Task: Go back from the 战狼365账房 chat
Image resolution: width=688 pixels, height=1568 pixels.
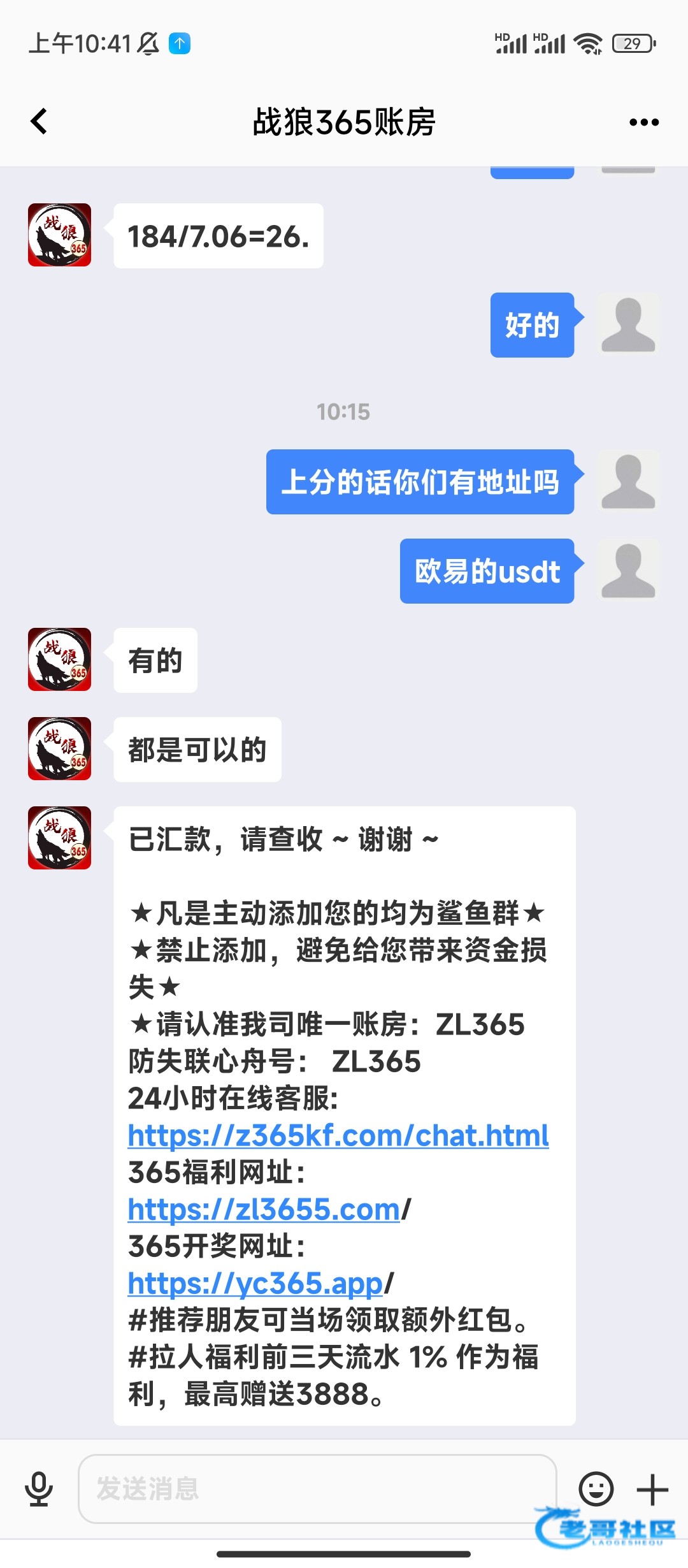Action: [x=39, y=121]
